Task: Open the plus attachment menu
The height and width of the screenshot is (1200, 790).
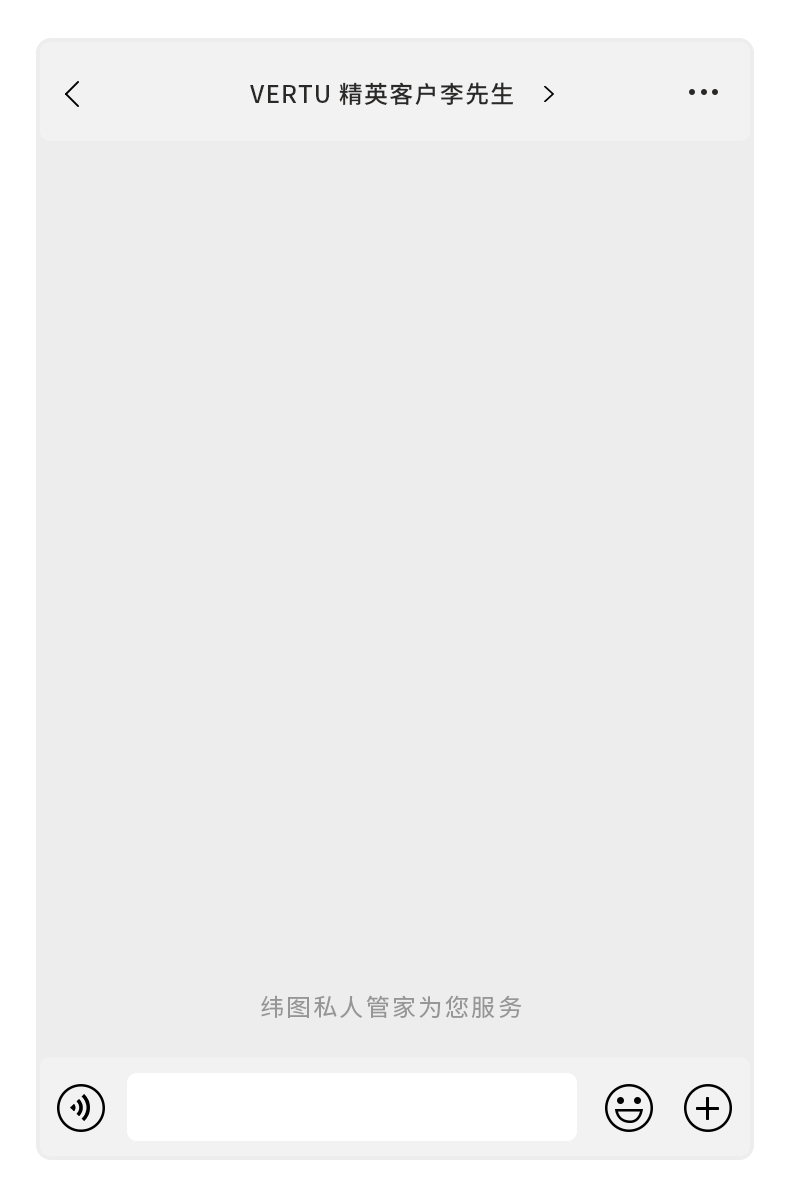Action: tap(708, 1108)
